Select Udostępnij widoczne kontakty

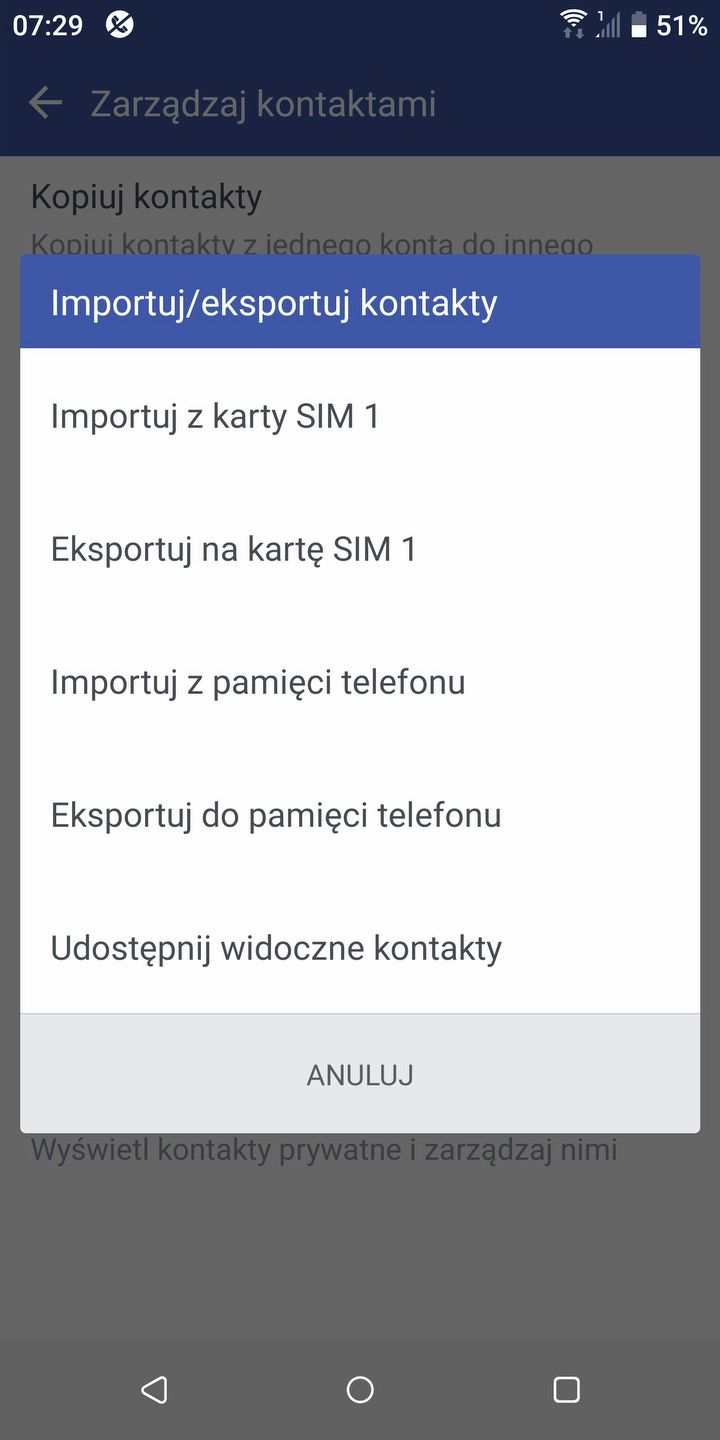coord(276,947)
